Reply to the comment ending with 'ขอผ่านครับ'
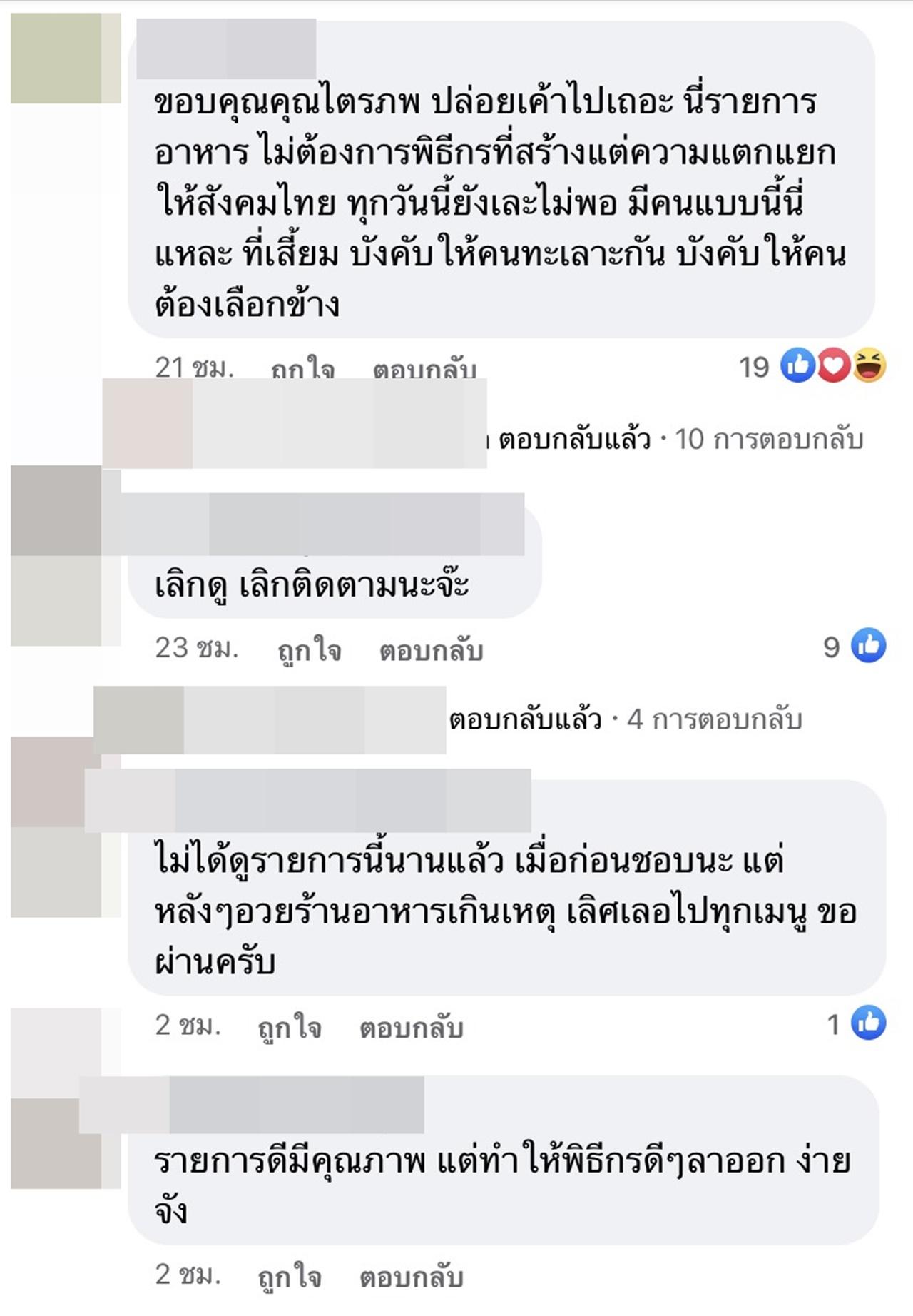913x1316 pixels. click(x=411, y=1027)
